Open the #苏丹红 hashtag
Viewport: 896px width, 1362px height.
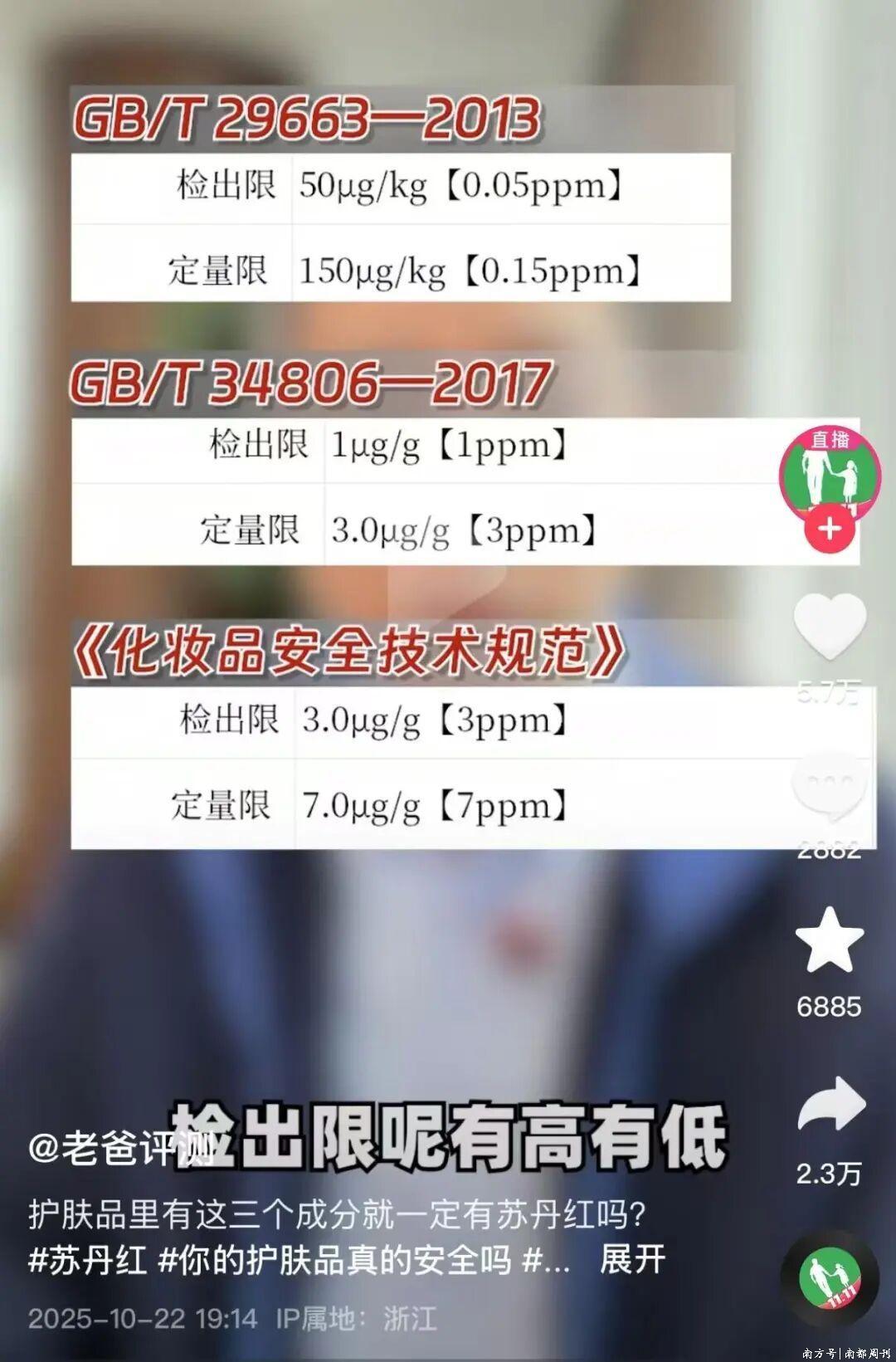(88, 1260)
